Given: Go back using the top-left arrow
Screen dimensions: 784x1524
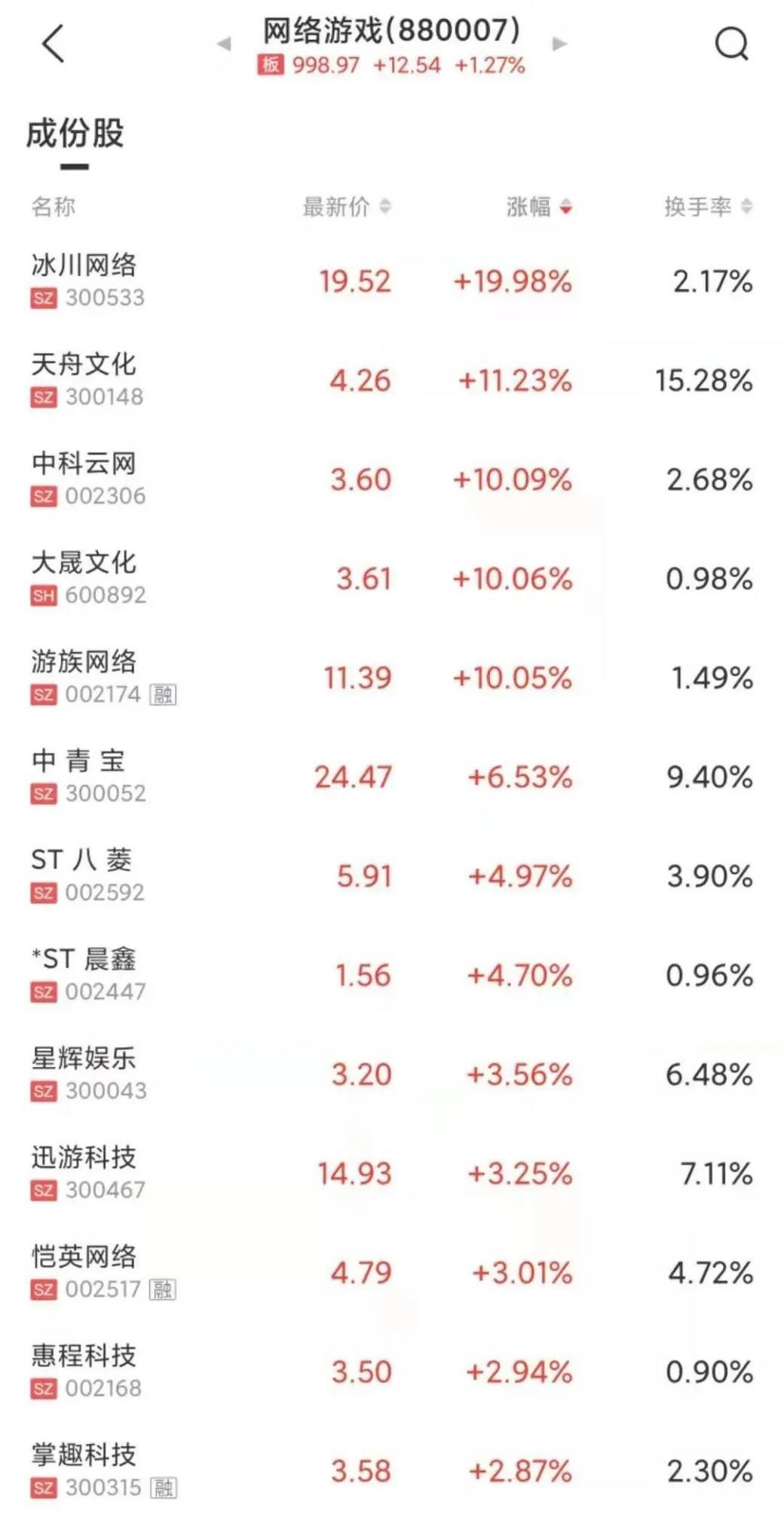Looking at the screenshot, I should pyautogui.click(x=53, y=43).
